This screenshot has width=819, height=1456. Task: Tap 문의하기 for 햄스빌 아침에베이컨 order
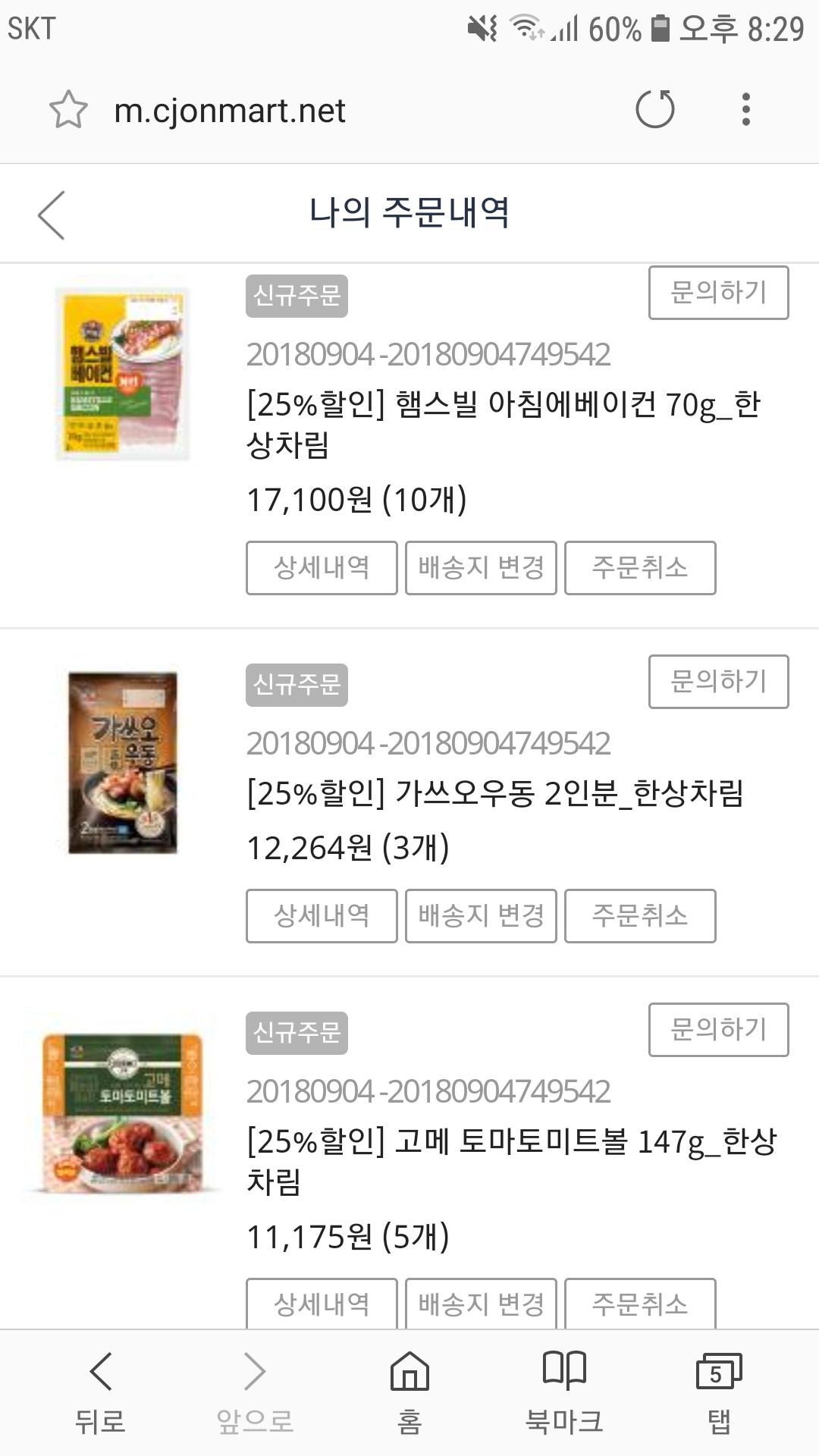pos(718,293)
